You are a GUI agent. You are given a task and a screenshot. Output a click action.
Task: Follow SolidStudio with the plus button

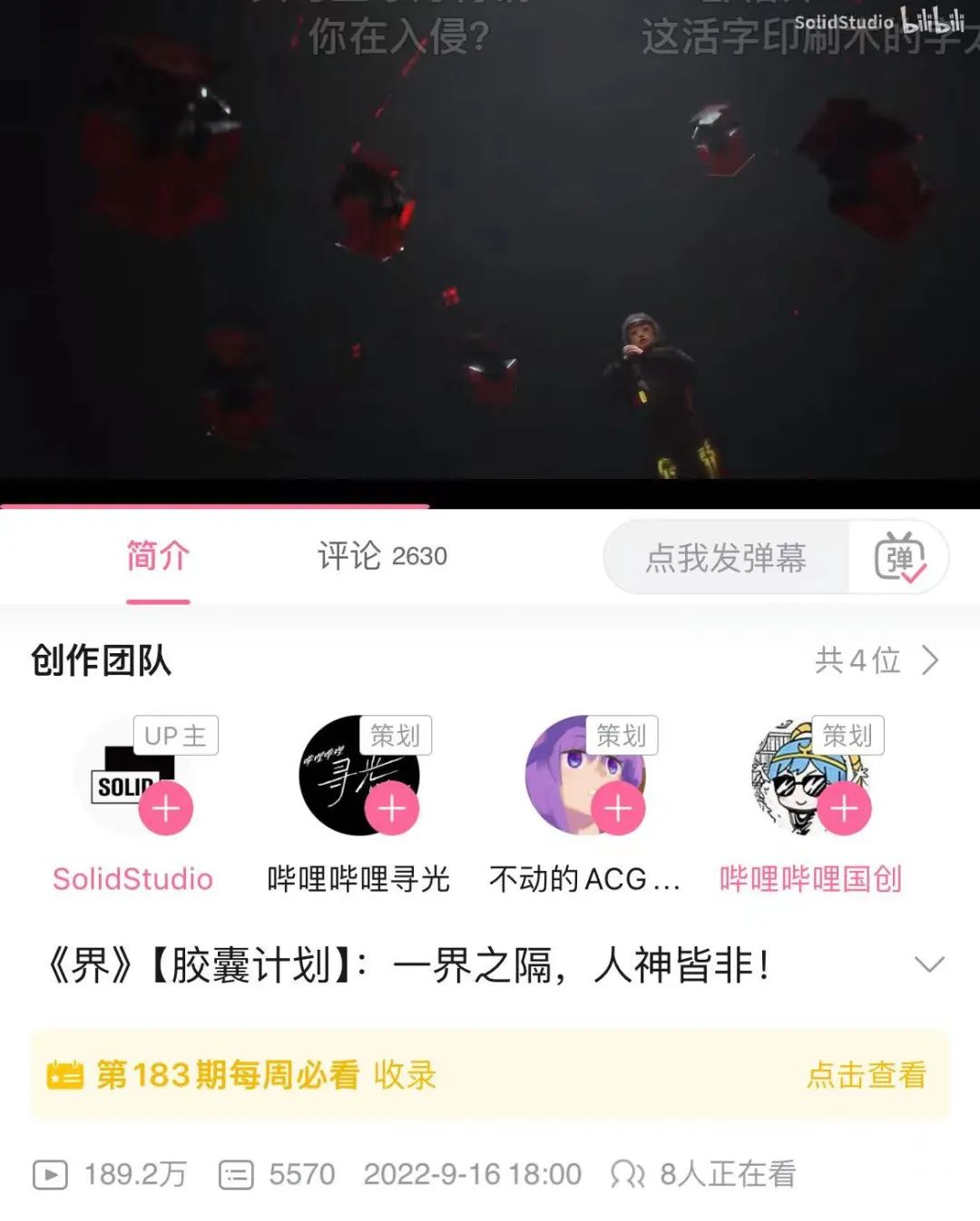pos(166,808)
